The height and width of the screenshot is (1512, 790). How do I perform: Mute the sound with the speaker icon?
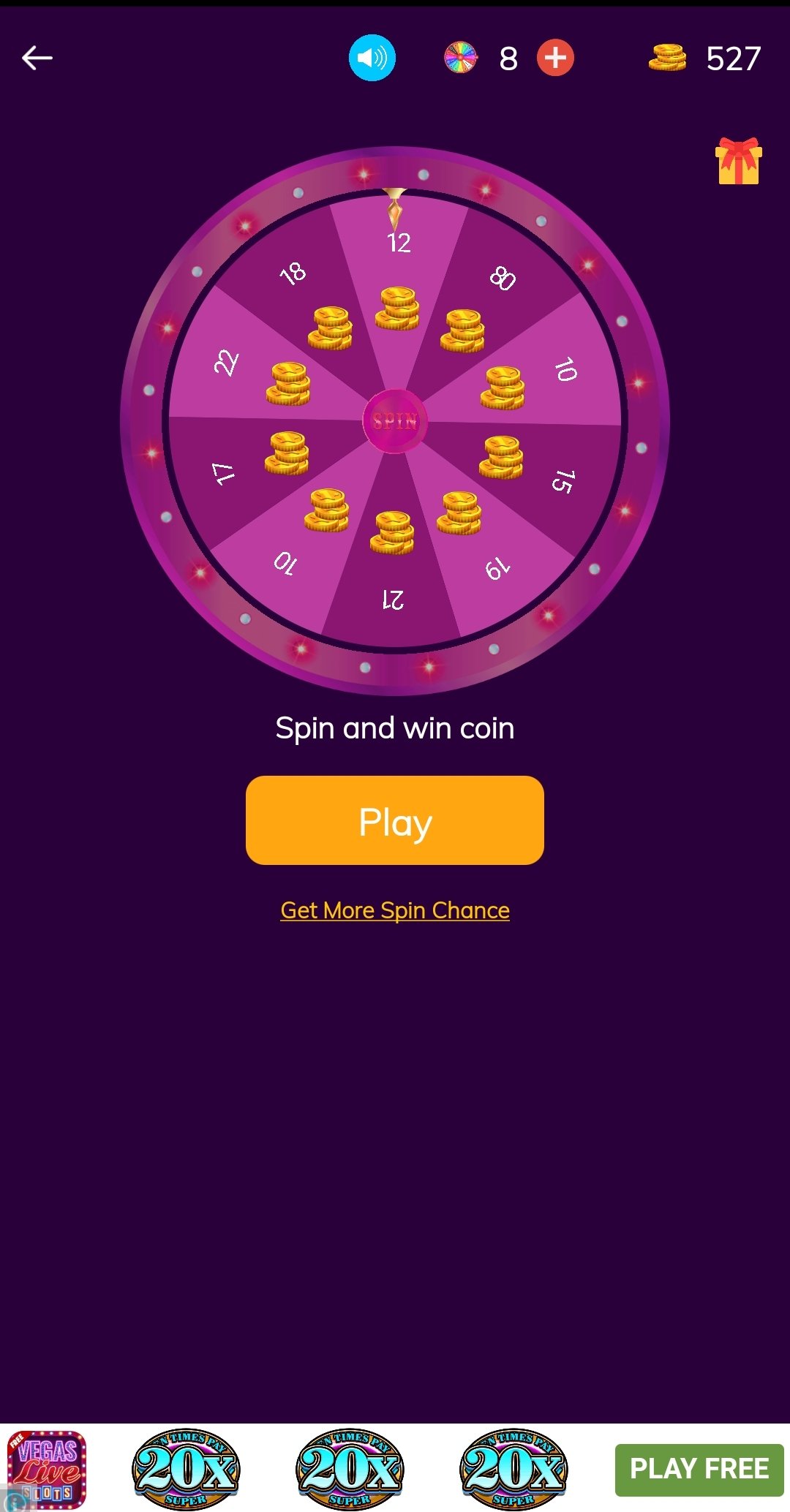tap(372, 58)
